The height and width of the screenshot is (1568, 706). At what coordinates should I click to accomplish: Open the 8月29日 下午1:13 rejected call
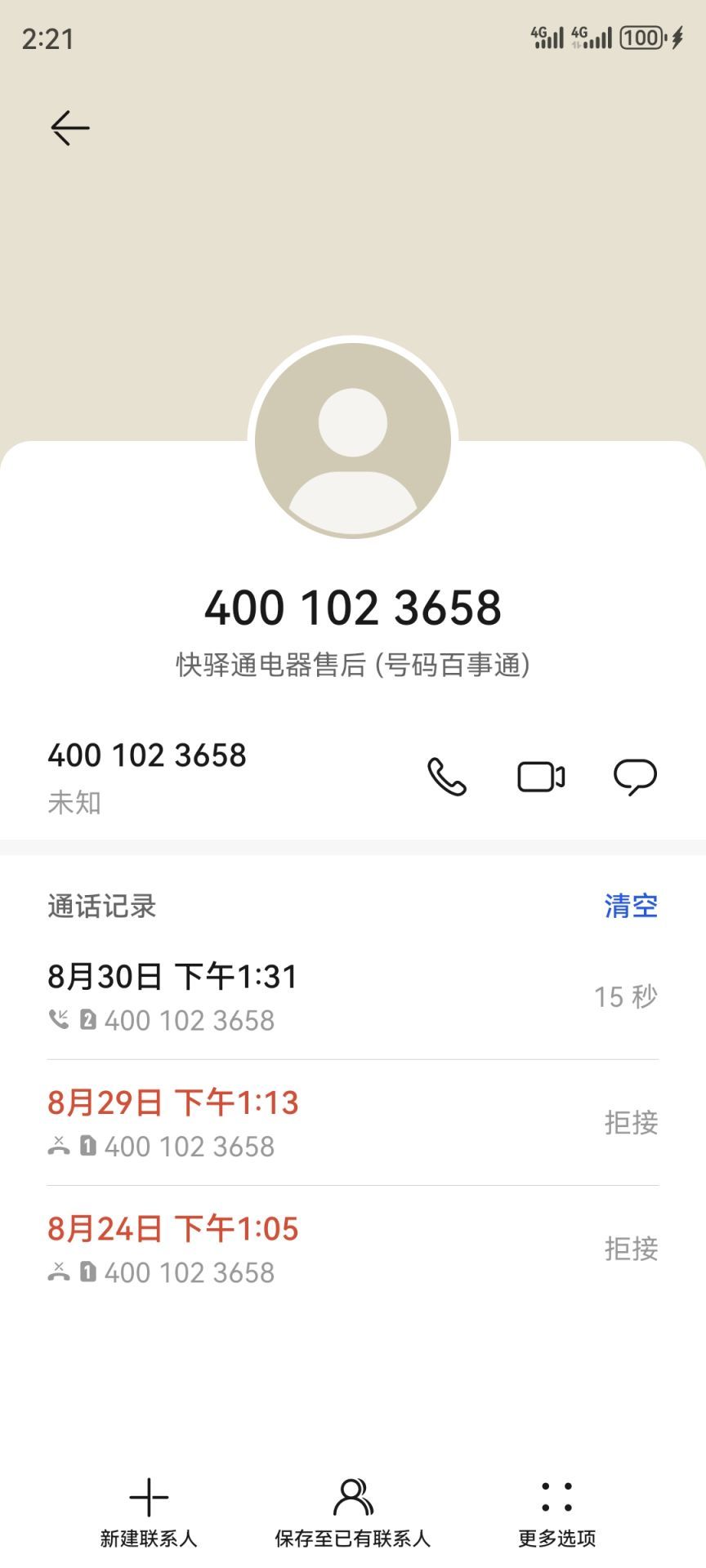tap(353, 1123)
